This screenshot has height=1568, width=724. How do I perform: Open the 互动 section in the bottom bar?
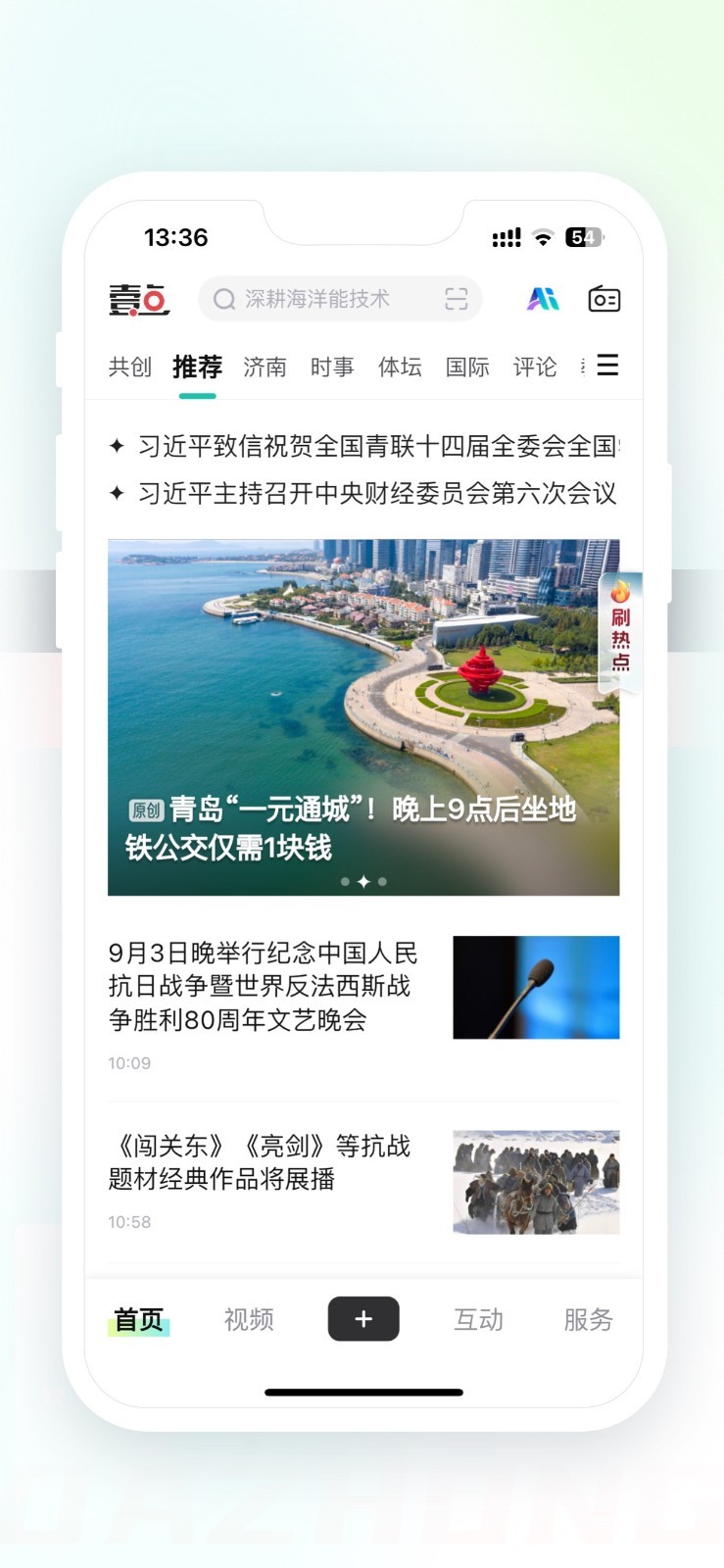478,1319
